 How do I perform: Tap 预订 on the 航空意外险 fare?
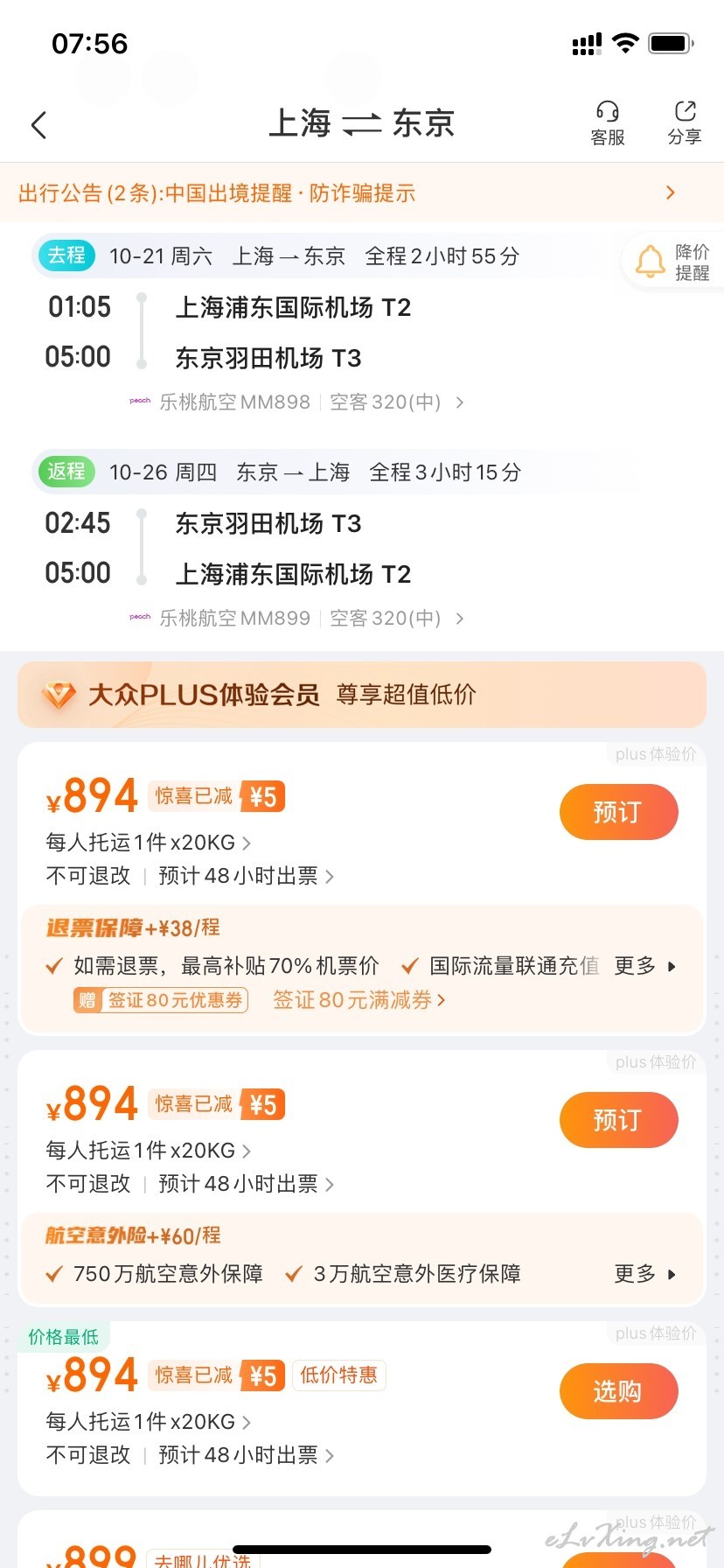pos(618,1120)
